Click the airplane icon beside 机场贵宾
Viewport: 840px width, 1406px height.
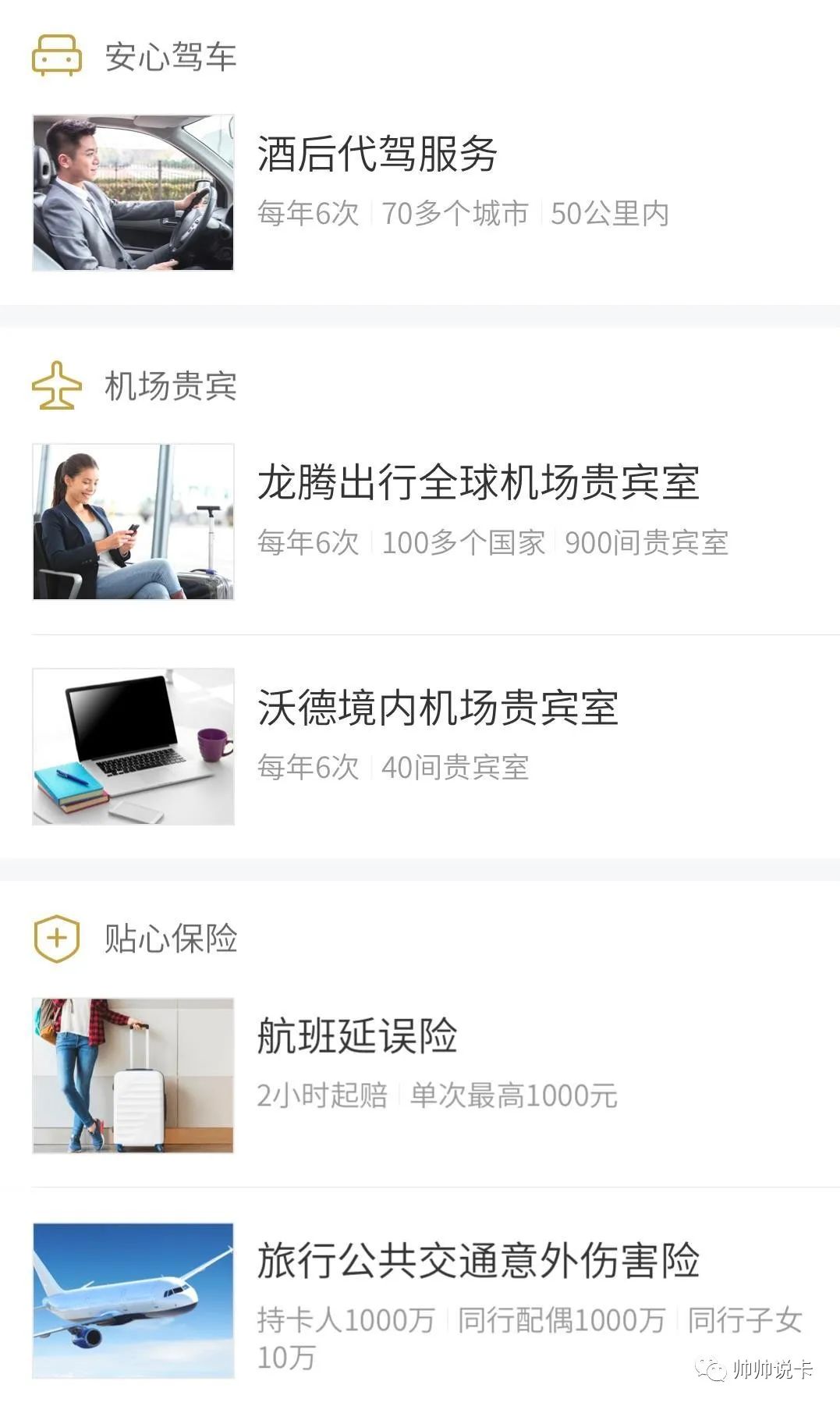click(55, 384)
